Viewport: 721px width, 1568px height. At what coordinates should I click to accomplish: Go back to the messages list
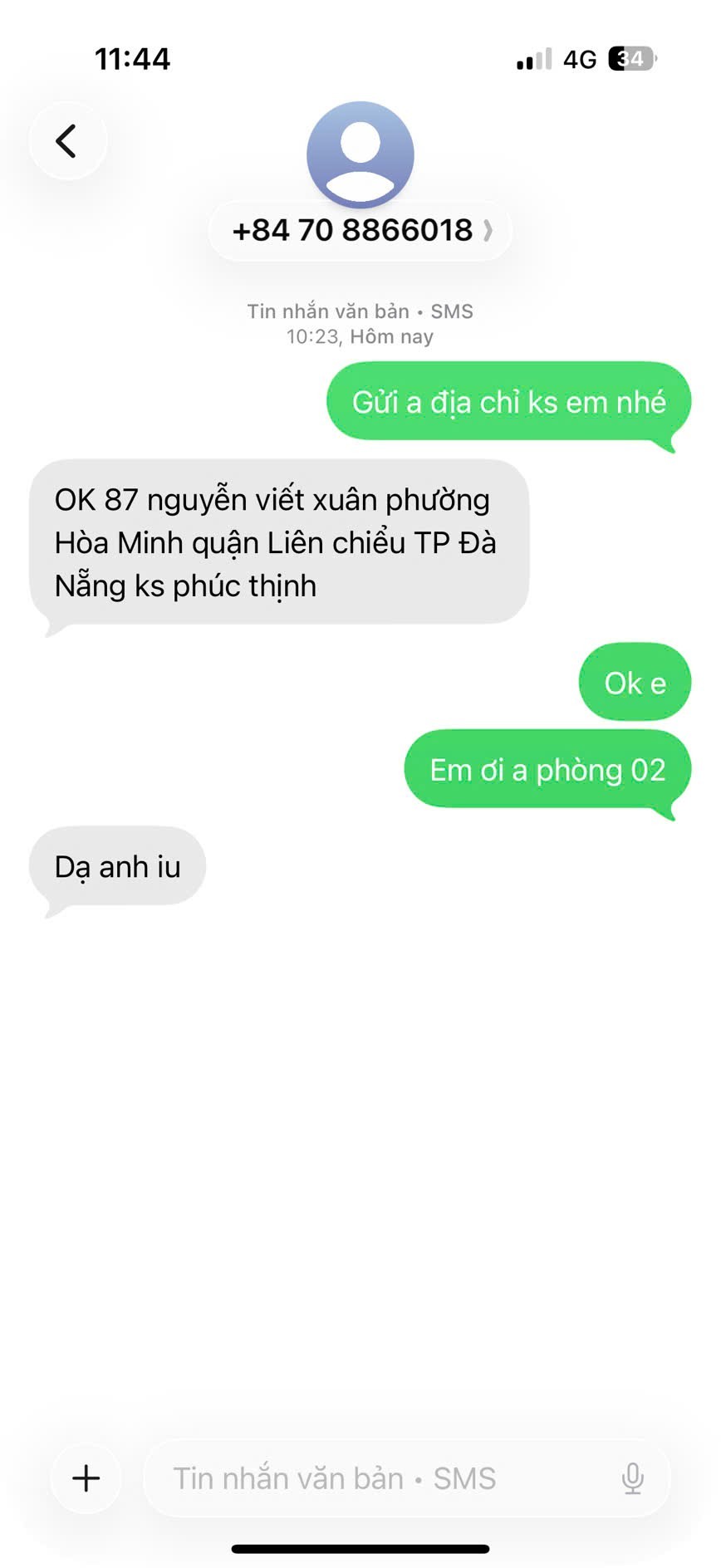pos(67,141)
